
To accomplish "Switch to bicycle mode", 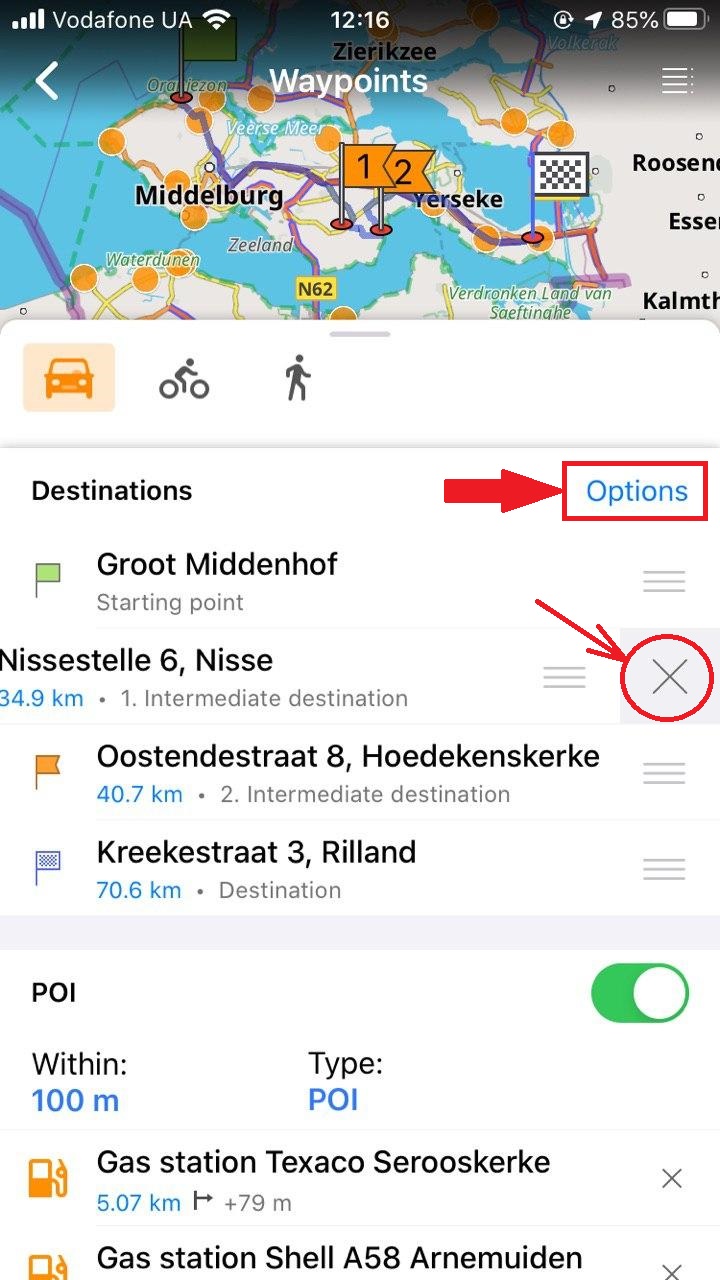I will (x=184, y=380).
